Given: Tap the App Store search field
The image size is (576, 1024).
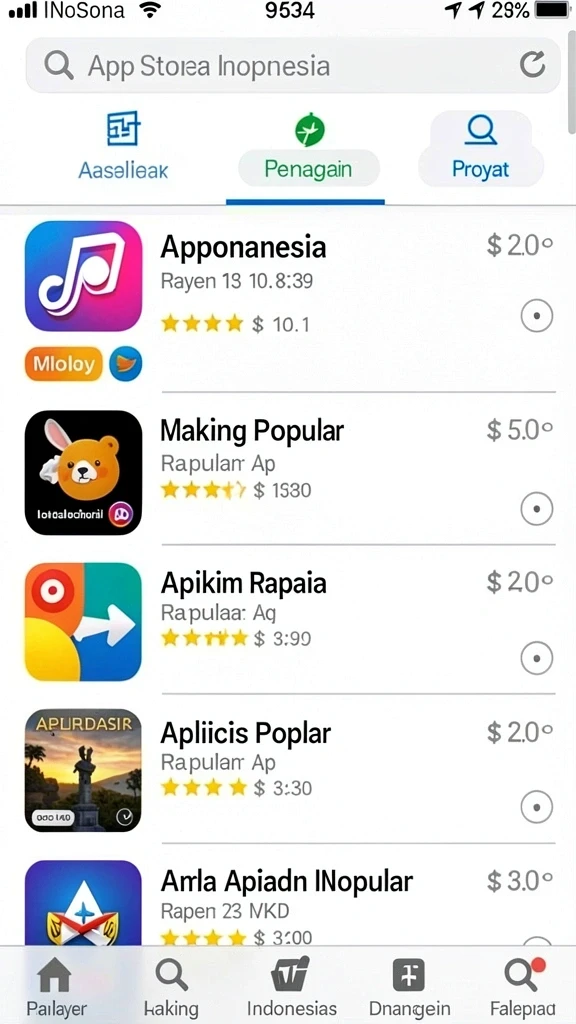Looking at the screenshot, I should [x=293, y=66].
